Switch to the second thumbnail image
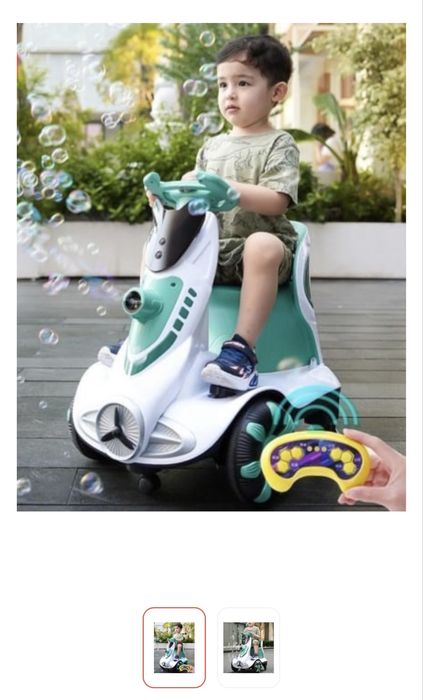This screenshot has height=700, width=423. (249, 647)
